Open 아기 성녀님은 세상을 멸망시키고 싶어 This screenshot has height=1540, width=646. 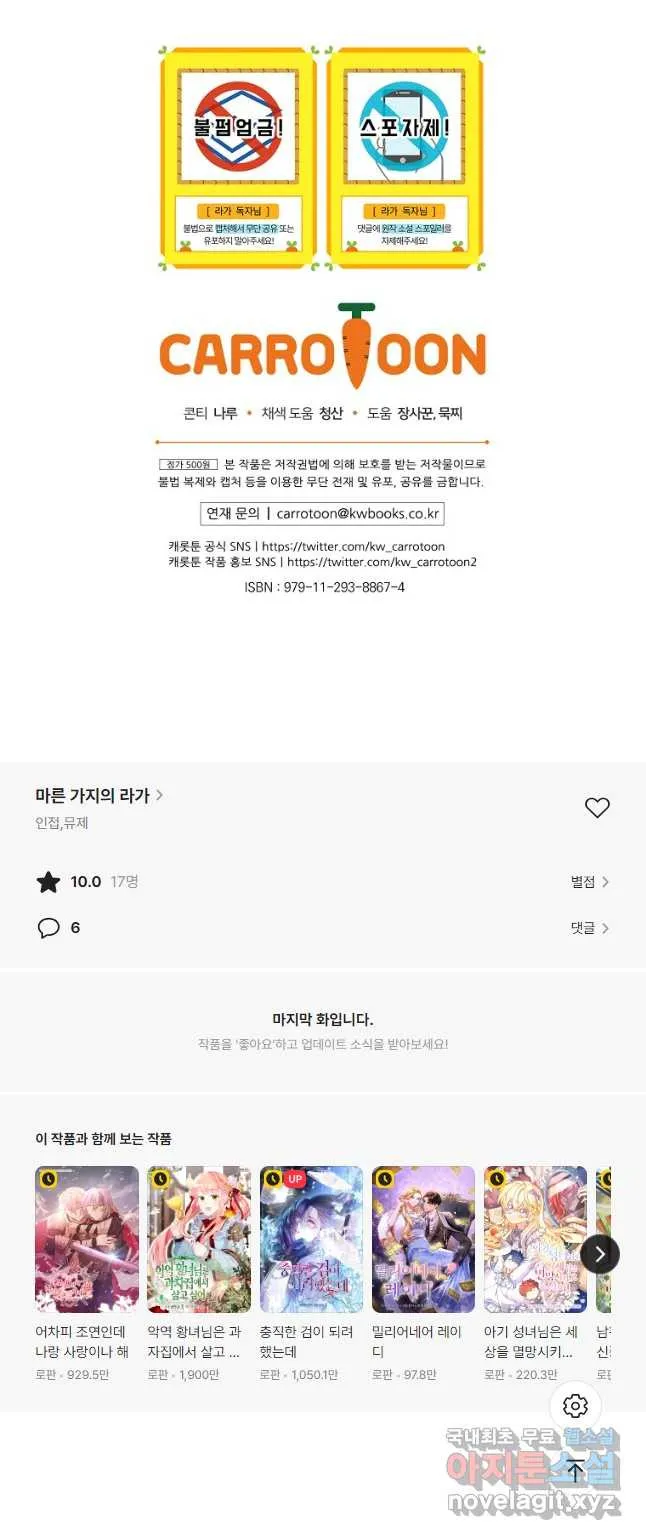point(535,1240)
